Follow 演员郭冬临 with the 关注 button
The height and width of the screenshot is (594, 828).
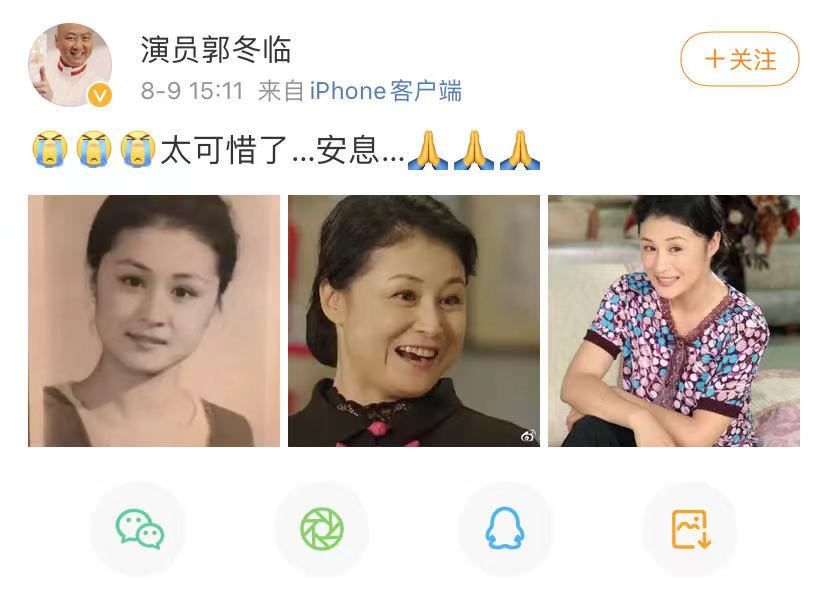(x=740, y=59)
